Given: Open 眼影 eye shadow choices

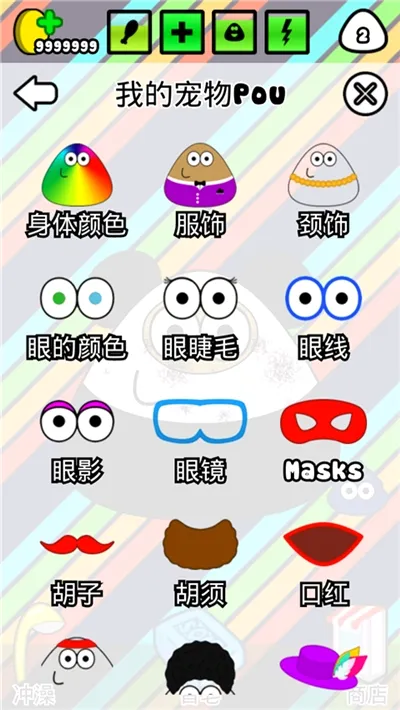Looking at the screenshot, I should tap(77, 441).
